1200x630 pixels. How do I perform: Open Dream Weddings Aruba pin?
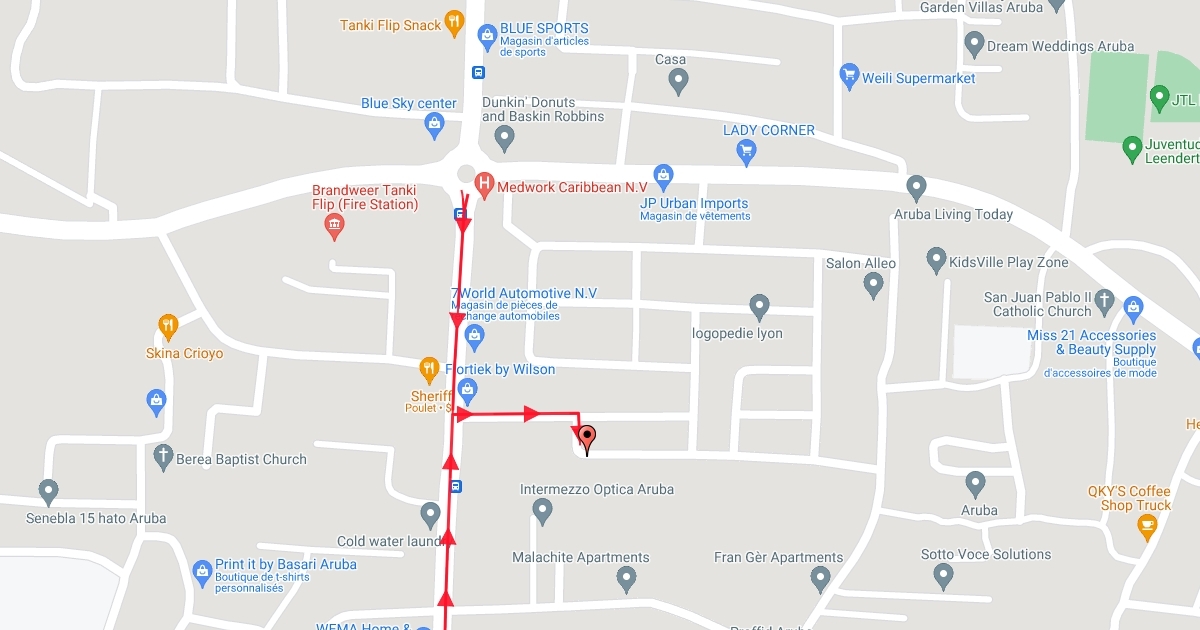click(975, 44)
